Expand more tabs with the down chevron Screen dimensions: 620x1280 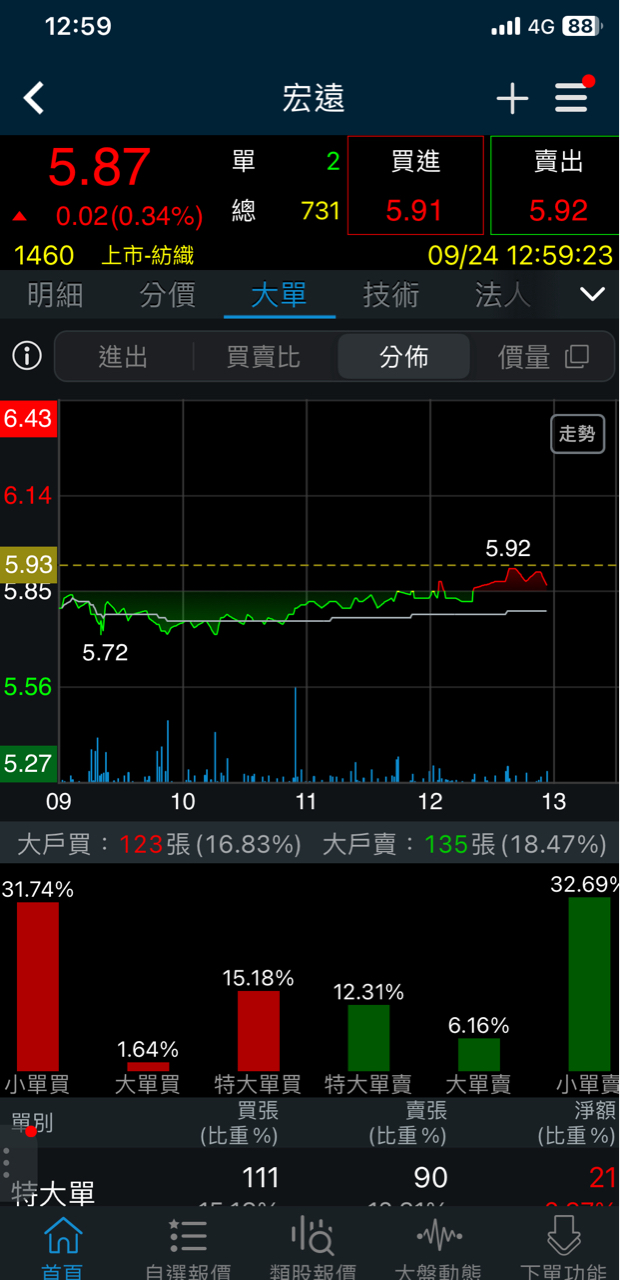(x=593, y=294)
